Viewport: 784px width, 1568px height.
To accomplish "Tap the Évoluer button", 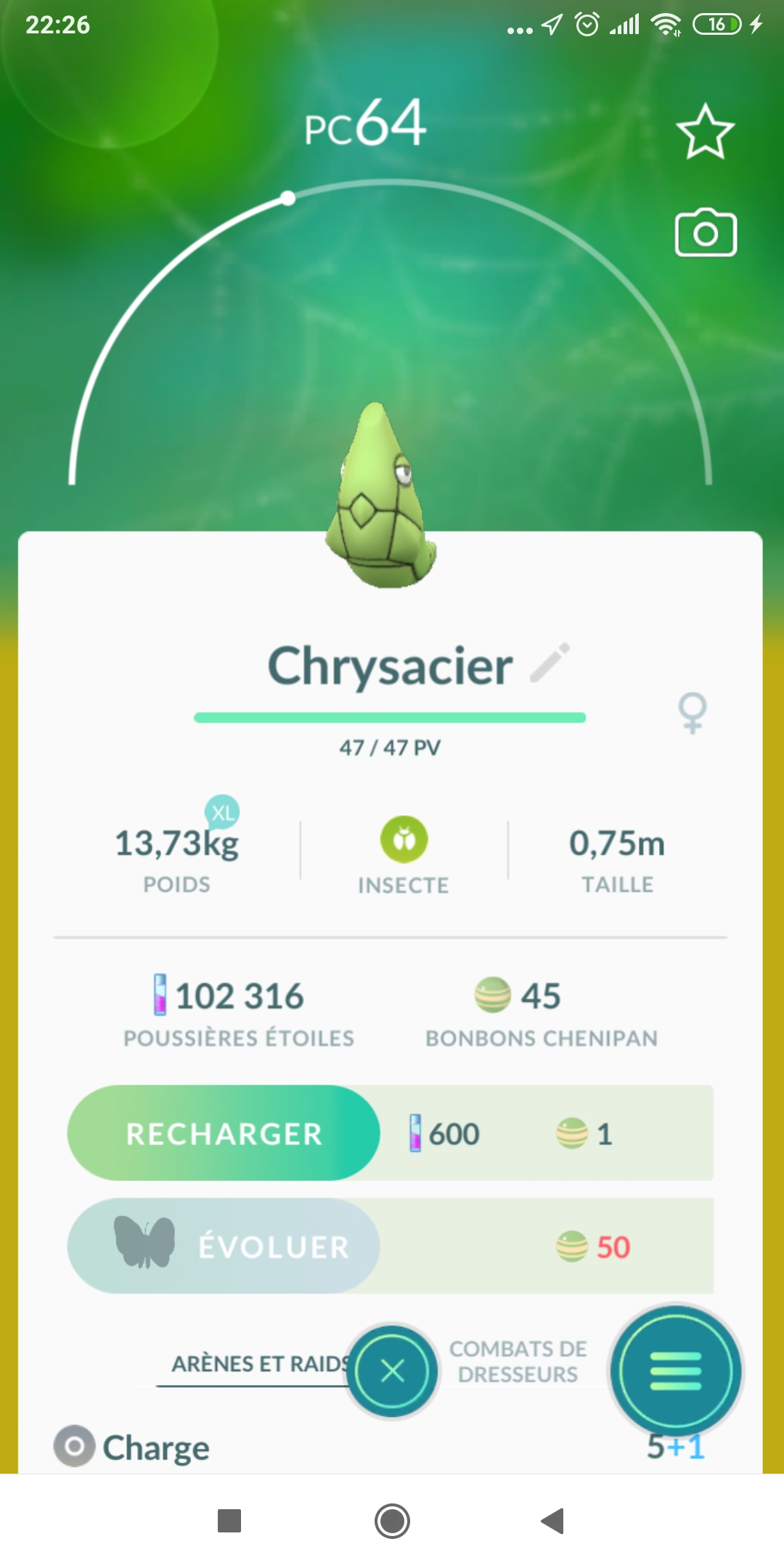I will point(224,1246).
